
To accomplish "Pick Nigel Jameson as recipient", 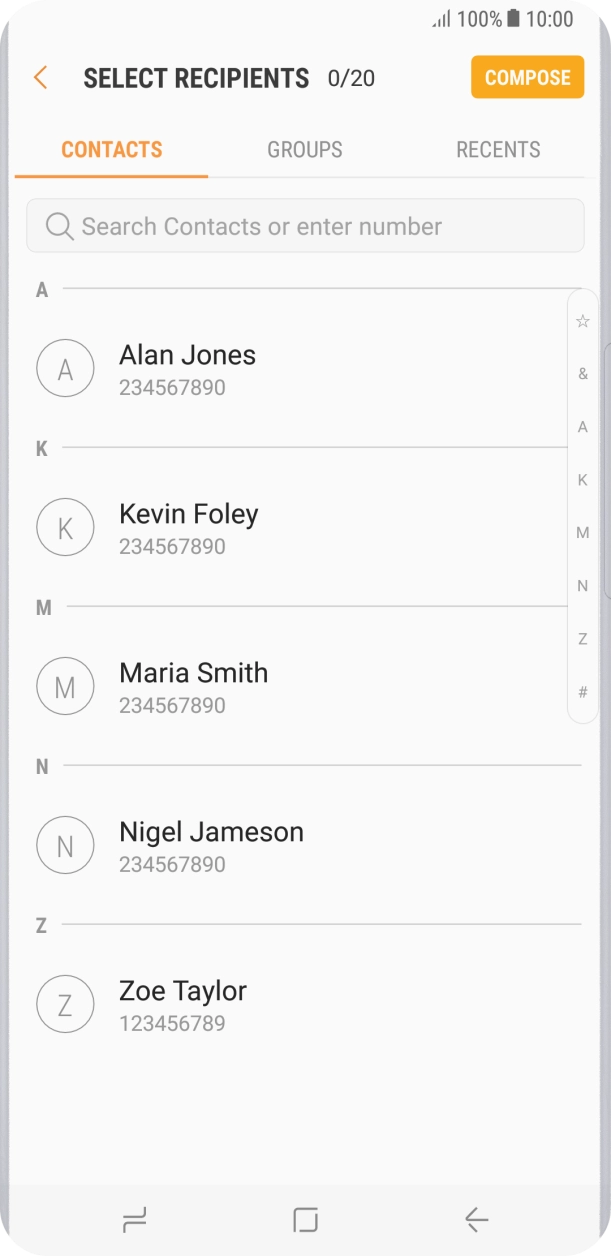I will [x=211, y=846].
